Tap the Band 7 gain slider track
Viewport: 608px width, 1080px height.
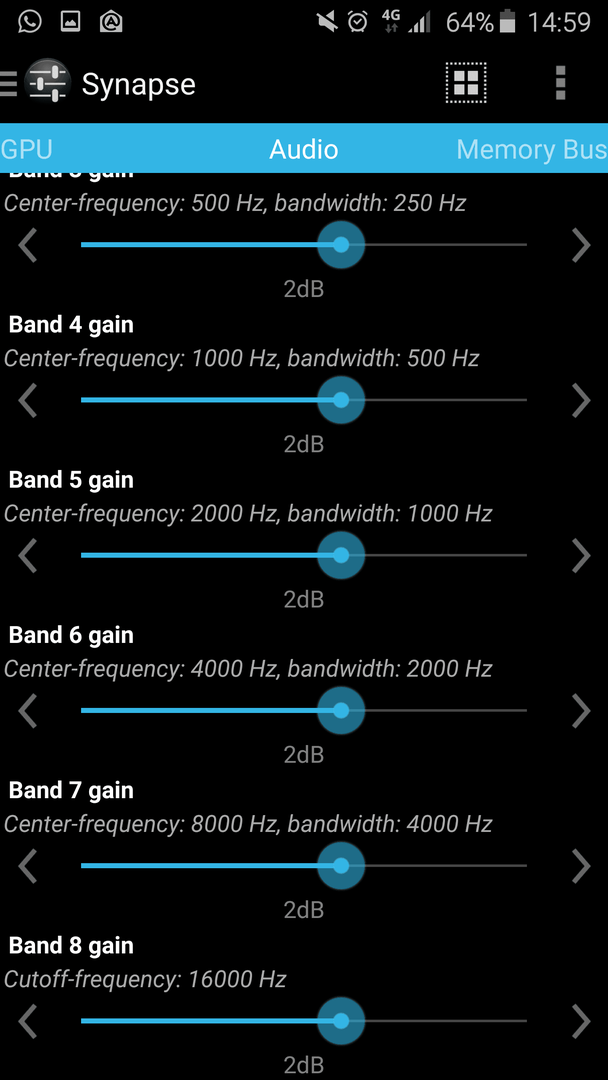click(304, 866)
